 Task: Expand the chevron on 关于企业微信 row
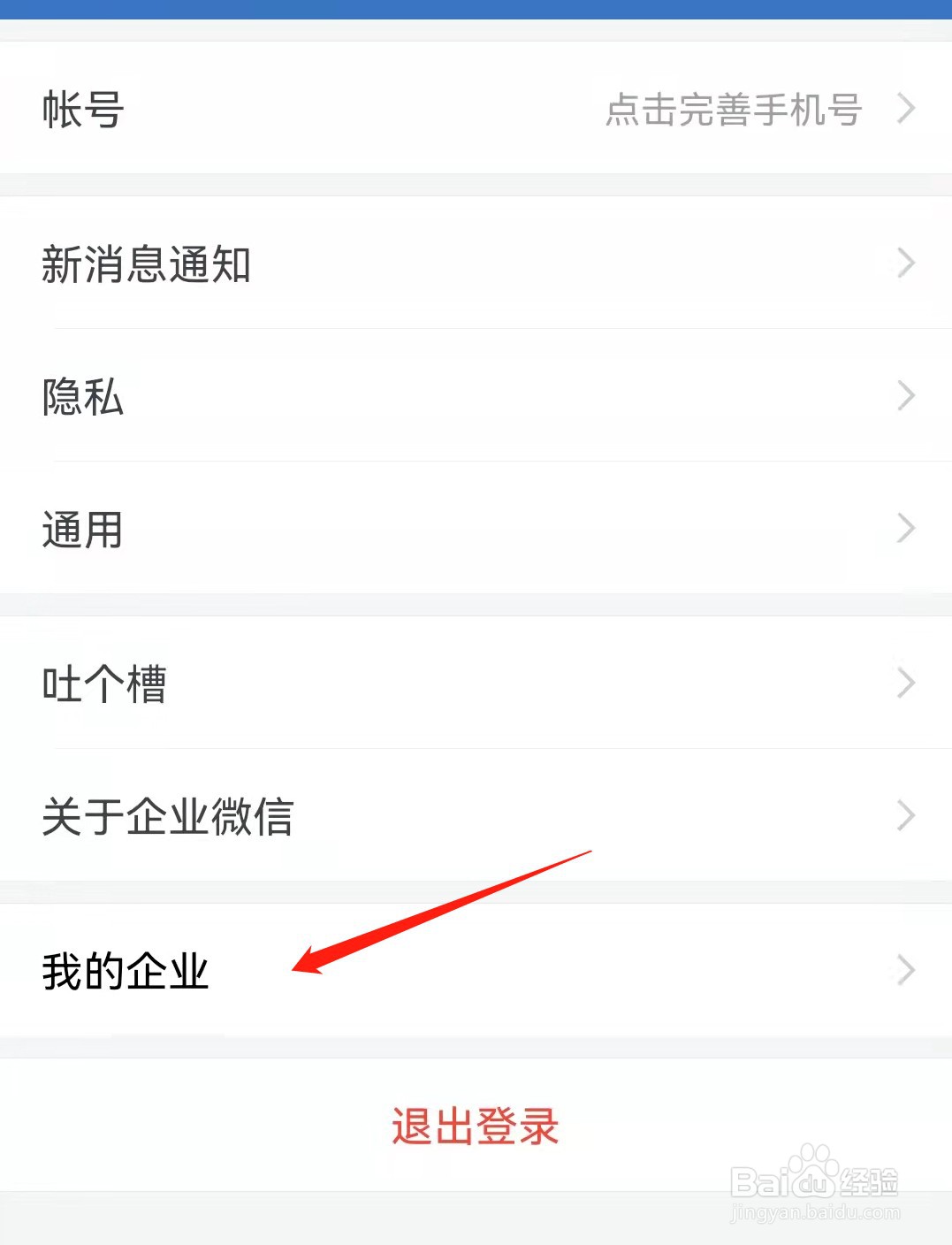pos(905,815)
